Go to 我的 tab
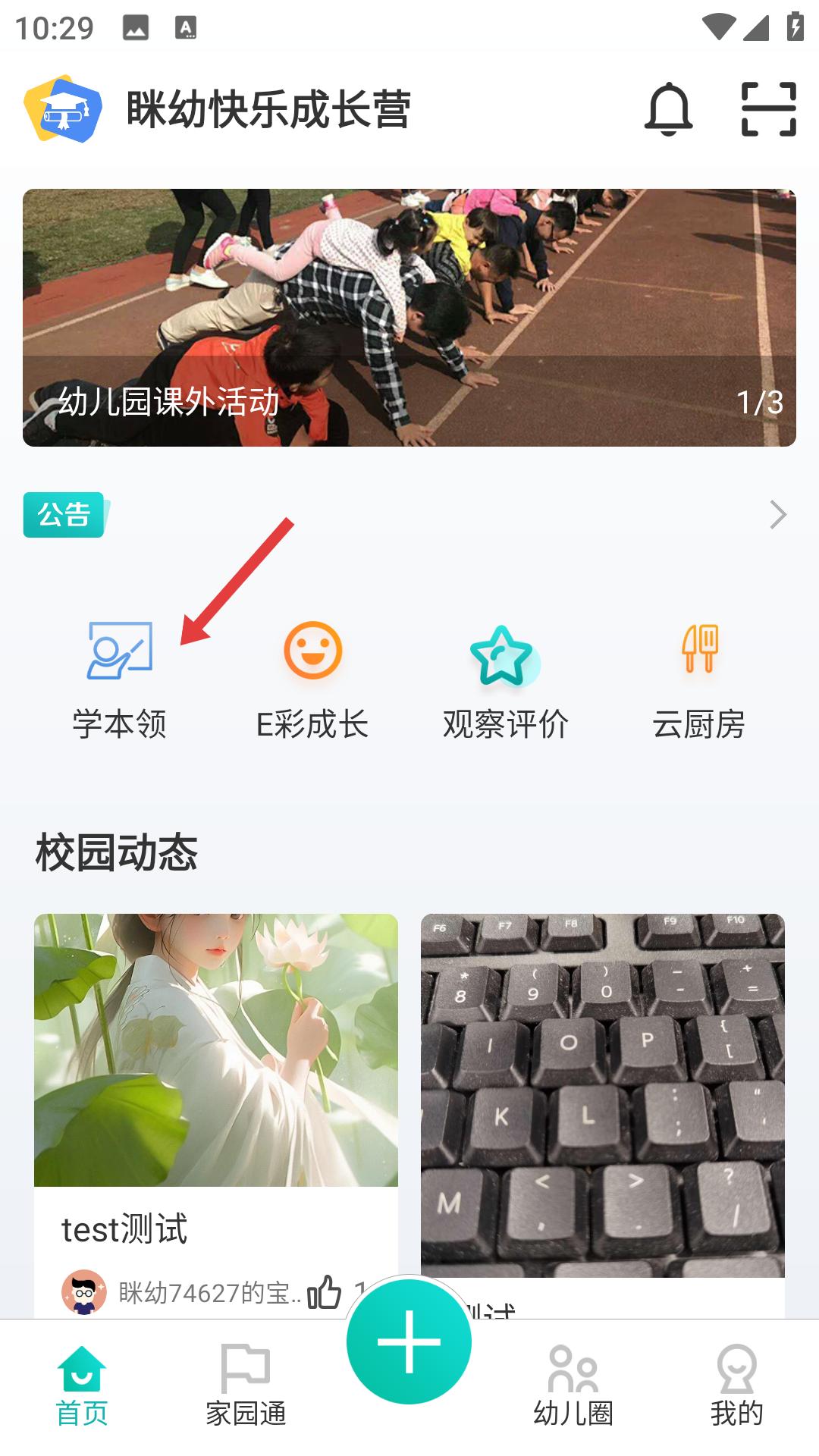The width and height of the screenshot is (819, 1456). tap(736, 1386)
